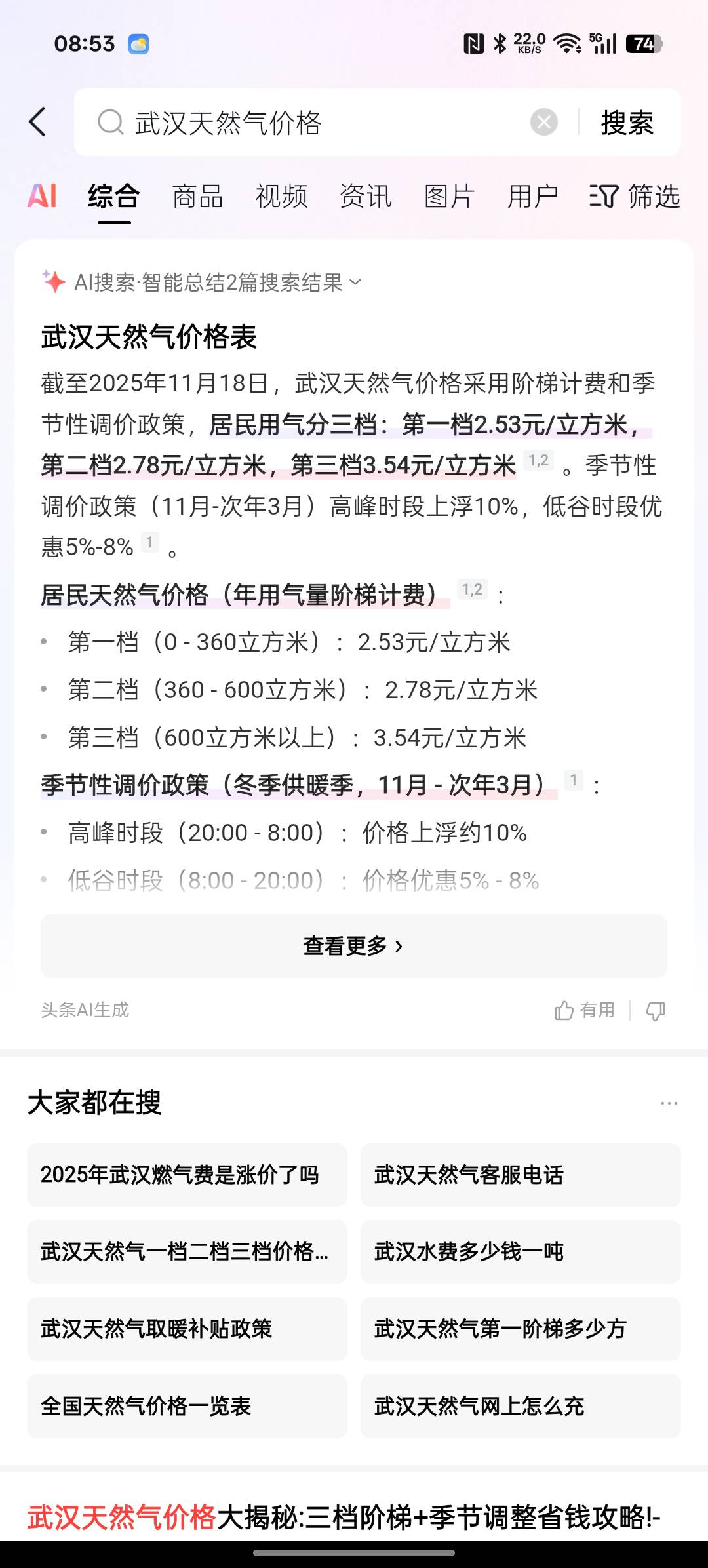This screenshot has height=1568, width=708.
Task: Look up 武汉水费多少钱一吨
Action: pos(521,1251)
